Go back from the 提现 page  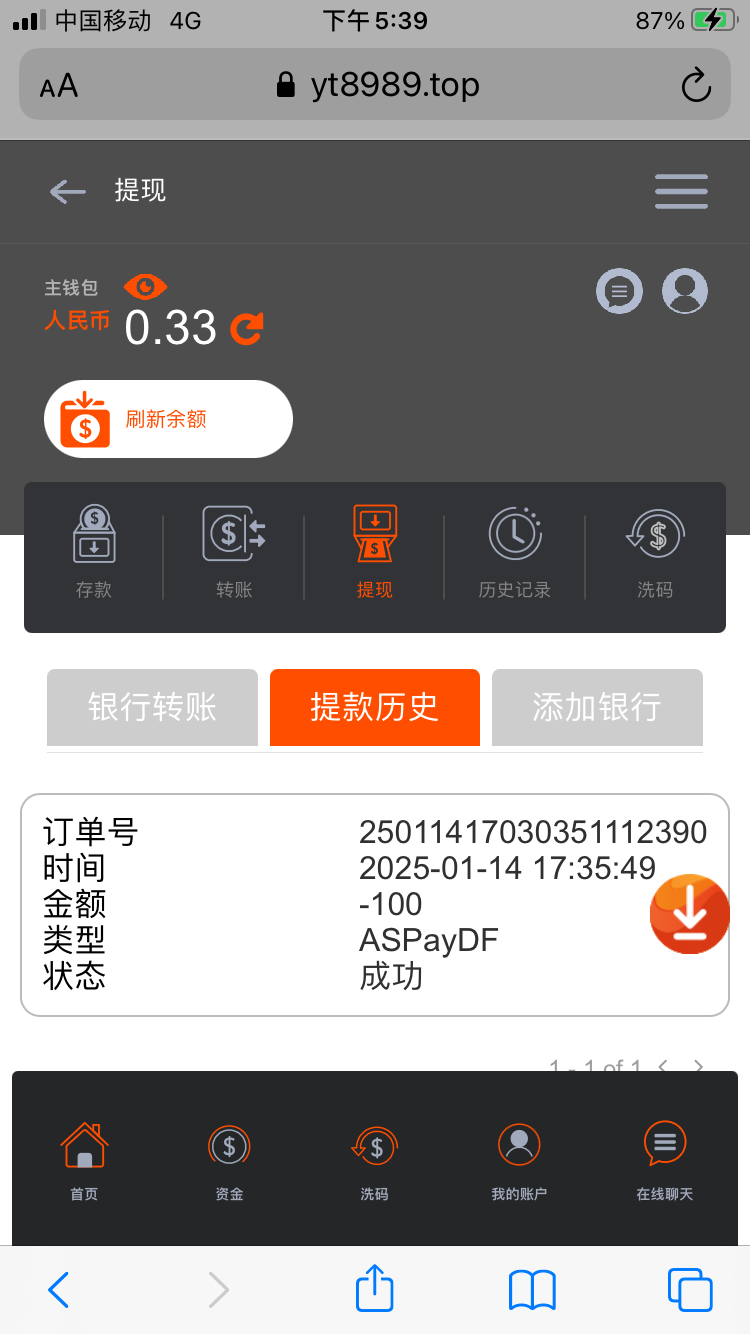point(68,191)
